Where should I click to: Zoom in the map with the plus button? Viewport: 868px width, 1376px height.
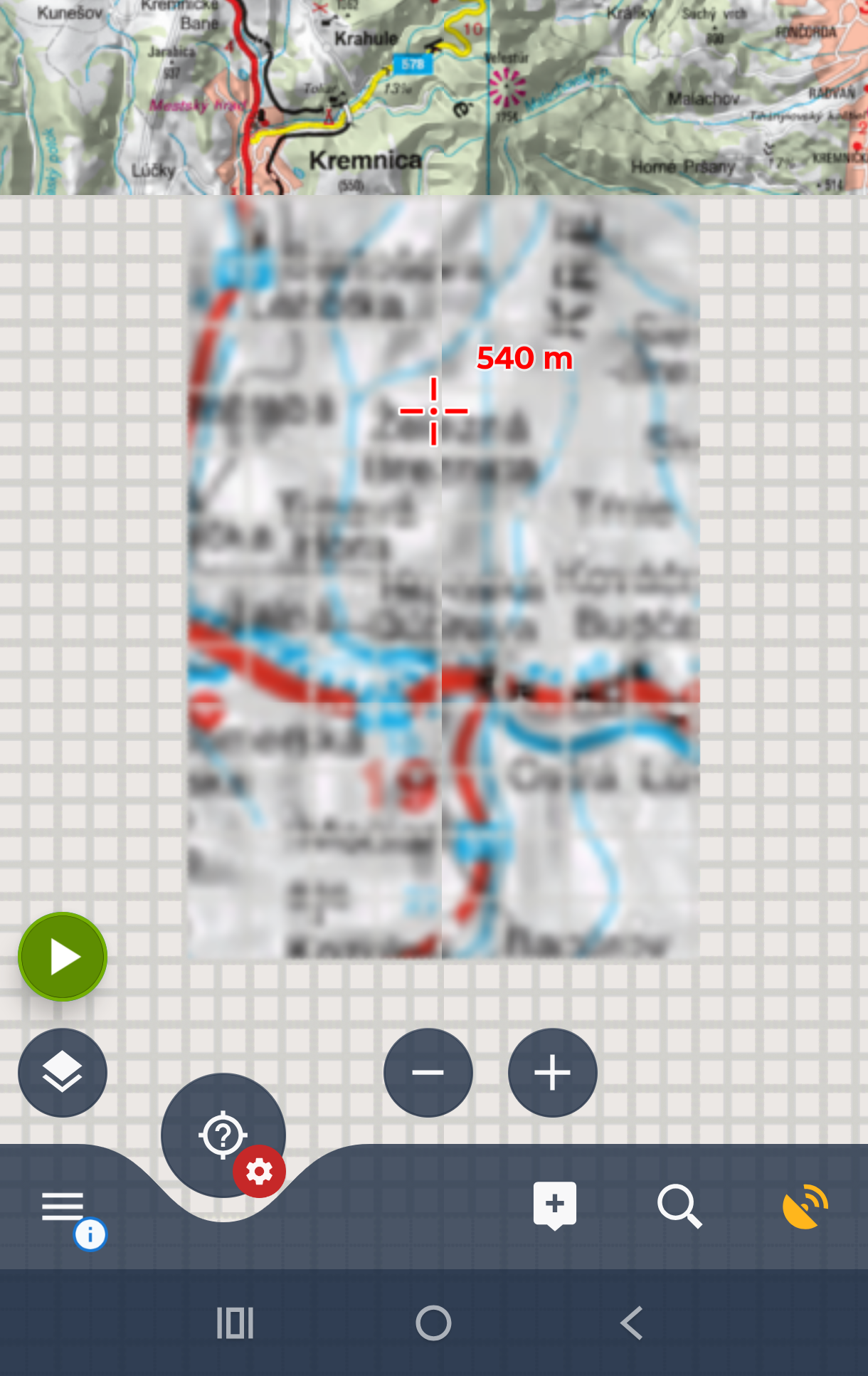pyautogui.click(x=552, y=1072)
